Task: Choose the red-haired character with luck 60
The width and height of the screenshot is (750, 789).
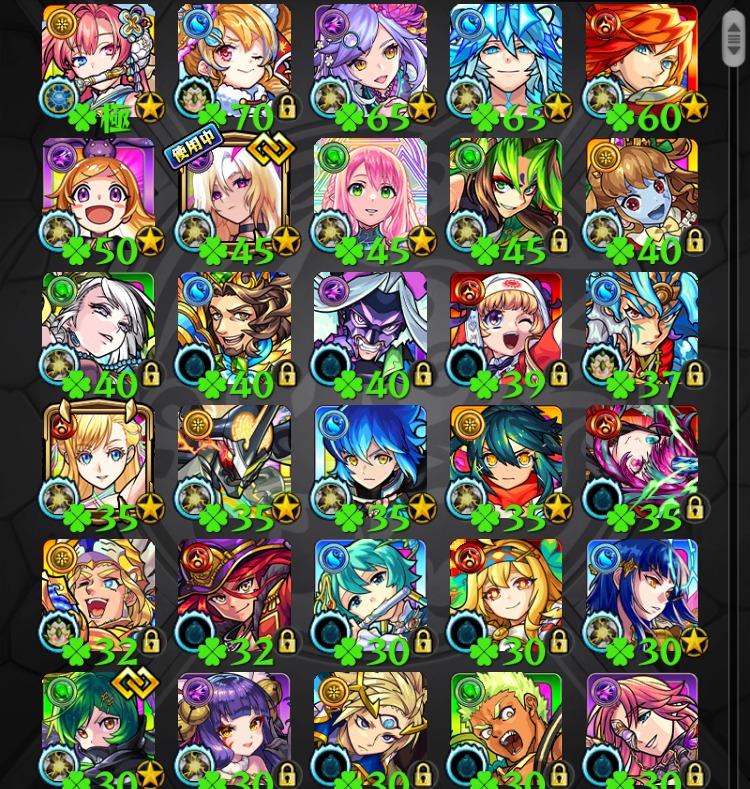Action: [x=642, y=62]
